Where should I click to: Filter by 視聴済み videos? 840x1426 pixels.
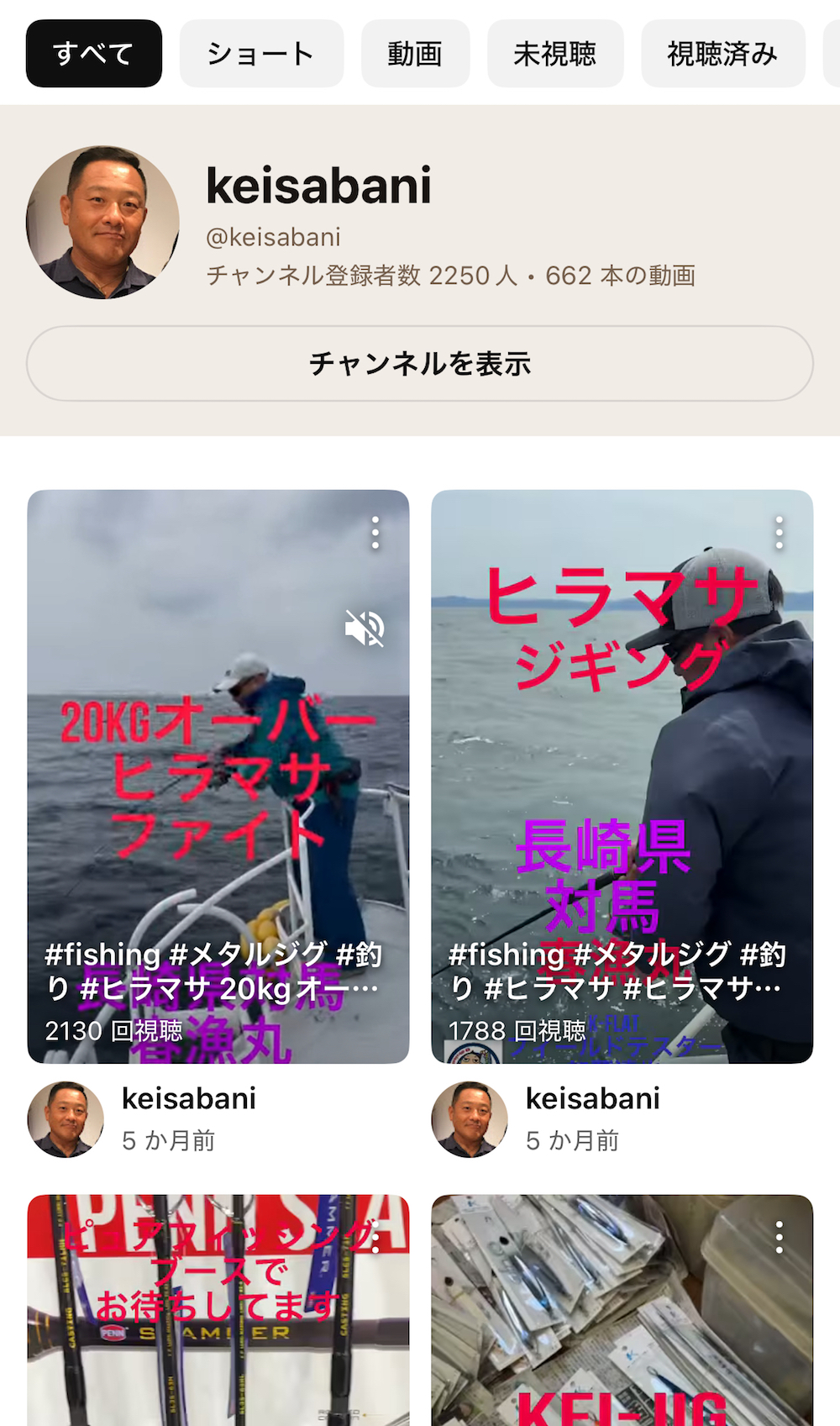click(722, 54)
